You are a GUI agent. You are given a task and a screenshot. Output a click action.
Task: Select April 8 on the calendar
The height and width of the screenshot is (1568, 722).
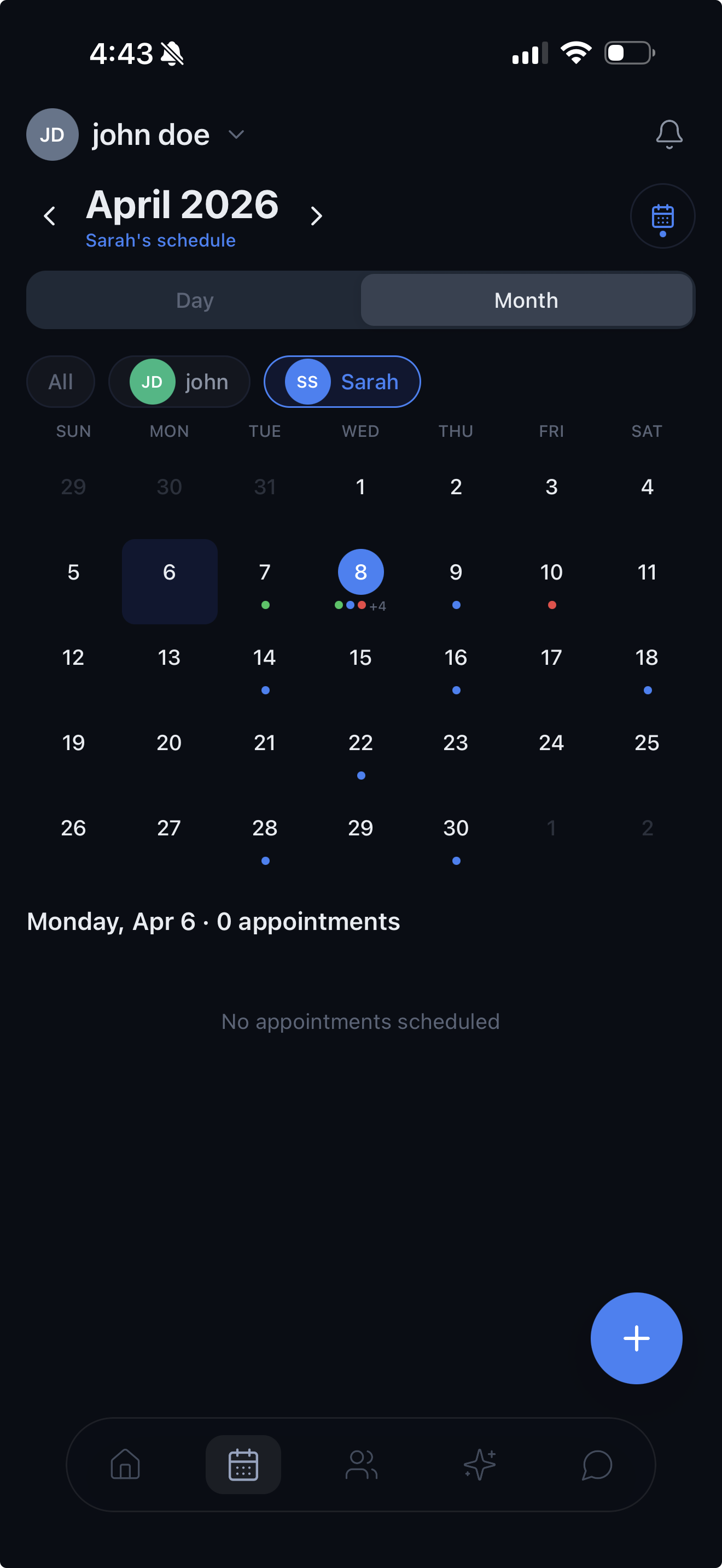360,571
